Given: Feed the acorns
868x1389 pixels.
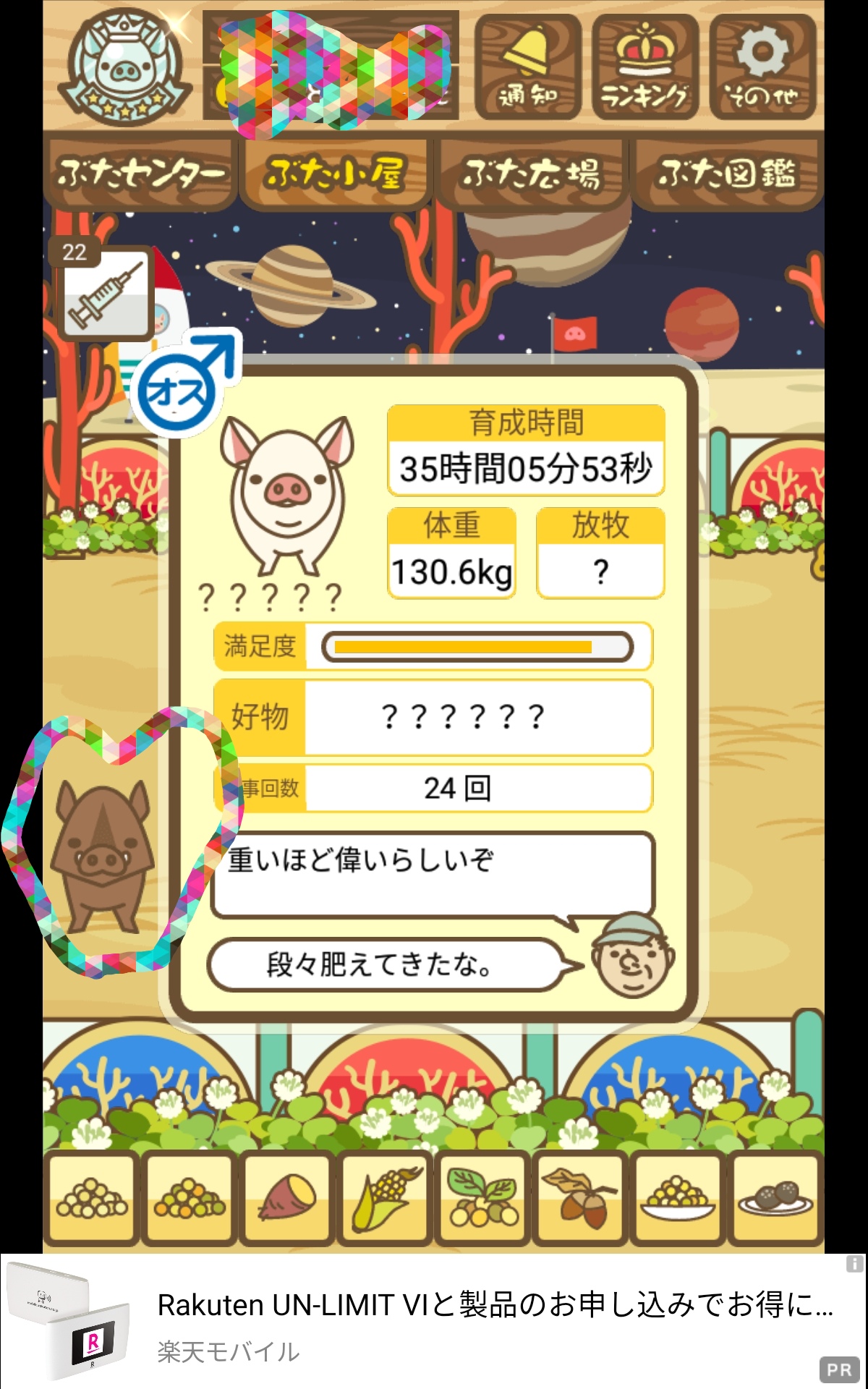Looking at the screenshot, I should point(580,1199).
